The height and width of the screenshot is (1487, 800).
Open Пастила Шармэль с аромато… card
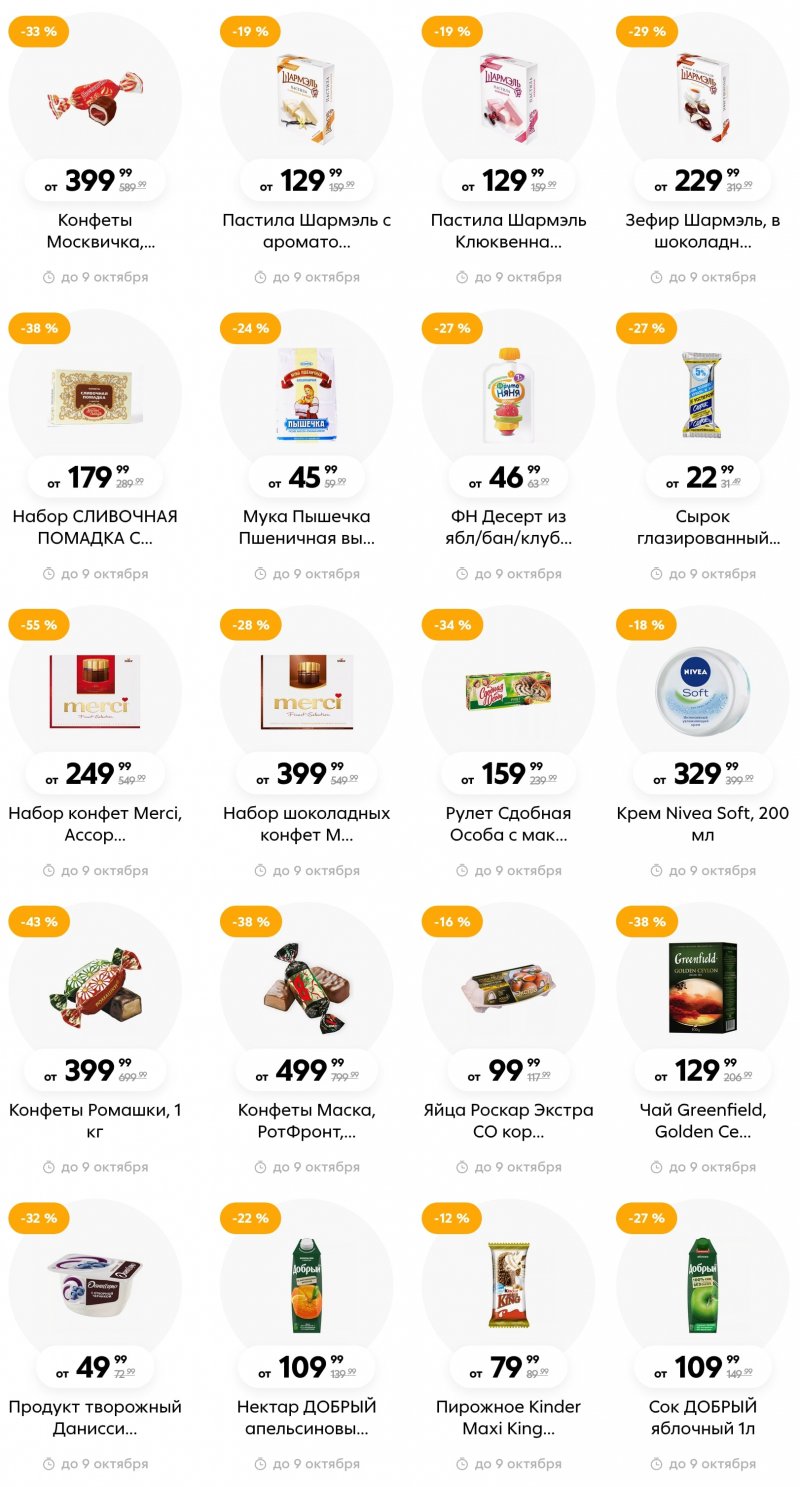(x=306, y=99)
